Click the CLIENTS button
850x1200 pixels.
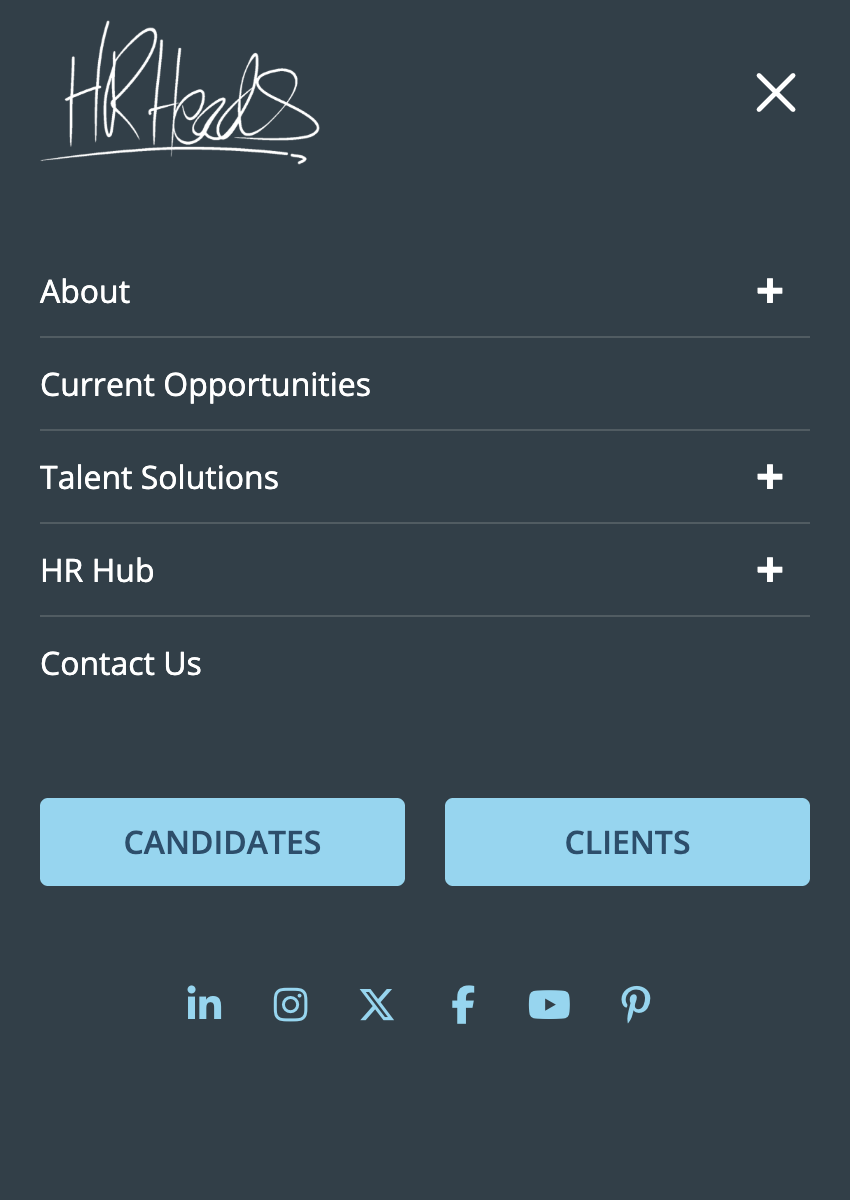(x=627, y=841)
